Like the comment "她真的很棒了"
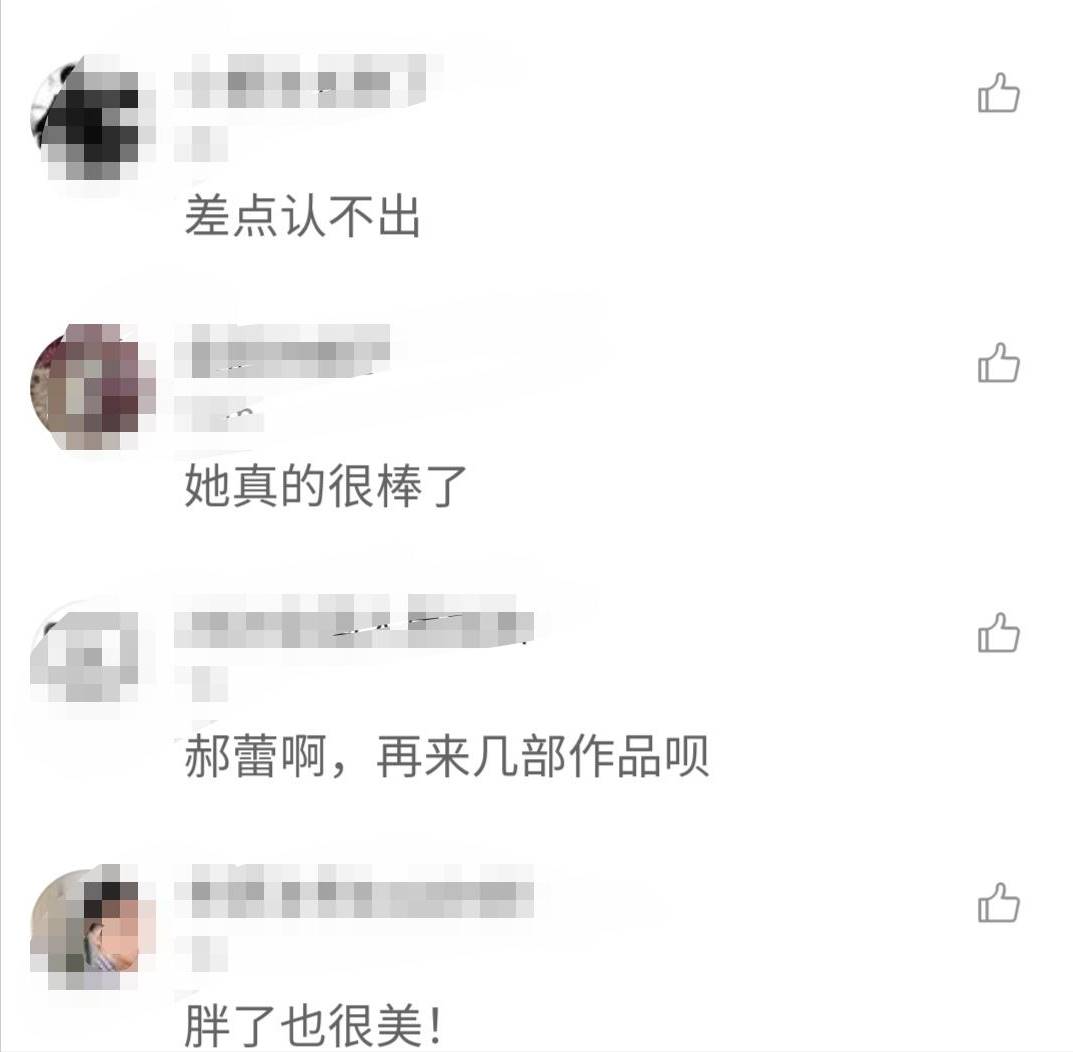Image resolution: width=1073 pixels, height=1052 pixels. point(998,363)
